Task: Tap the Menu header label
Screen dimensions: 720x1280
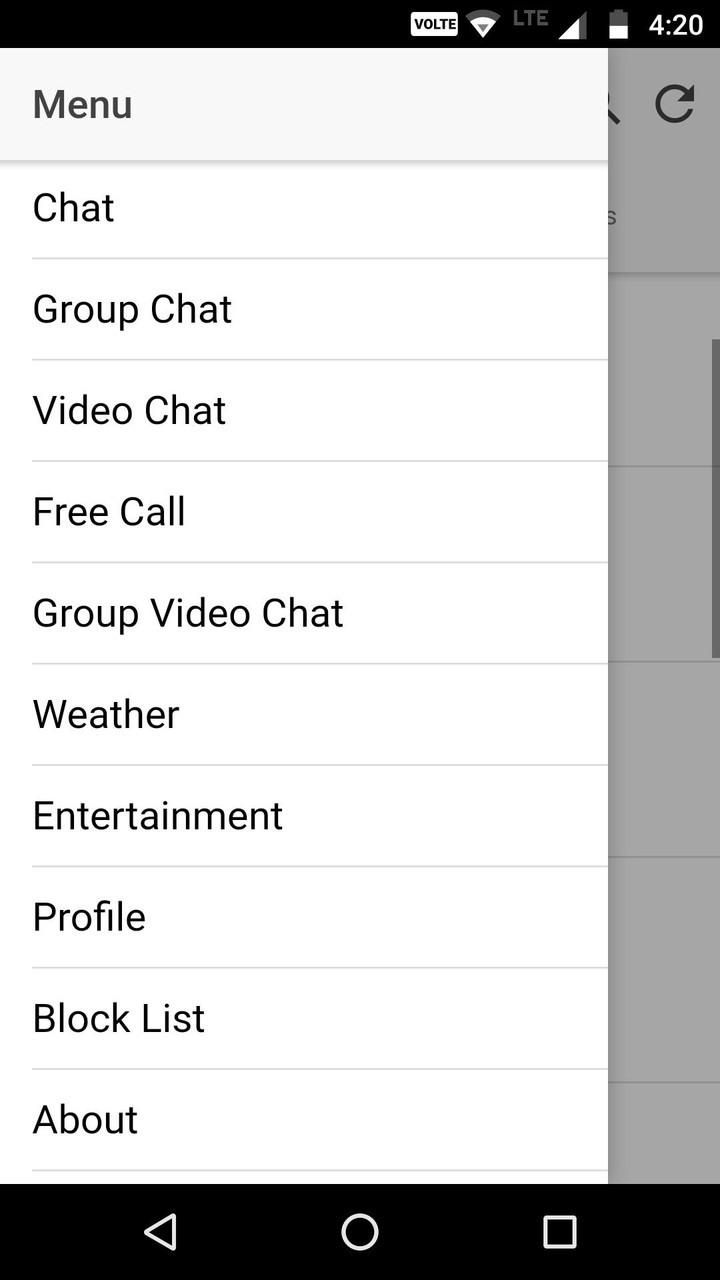Action: [x=82, y=104]
